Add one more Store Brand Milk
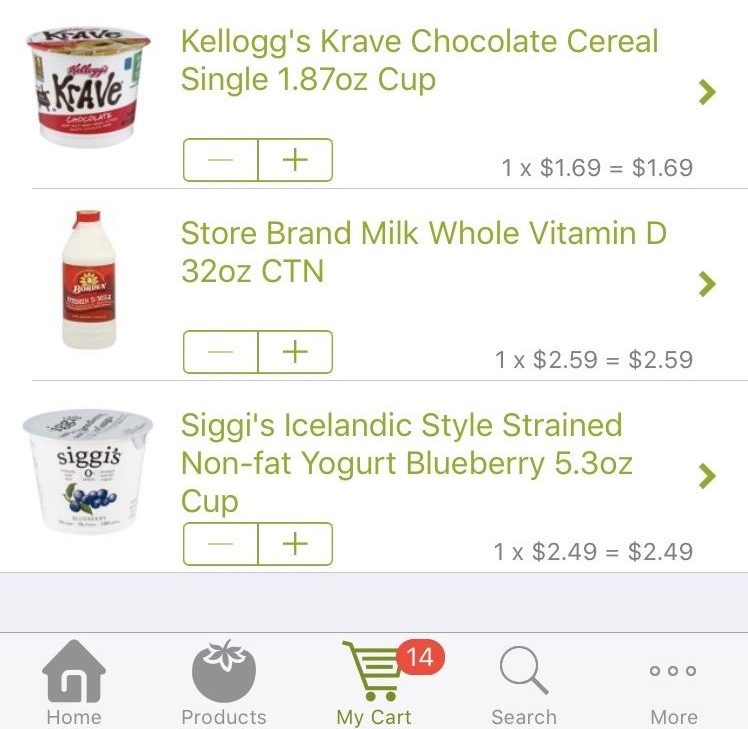748x729 pixels. [295, 352]
